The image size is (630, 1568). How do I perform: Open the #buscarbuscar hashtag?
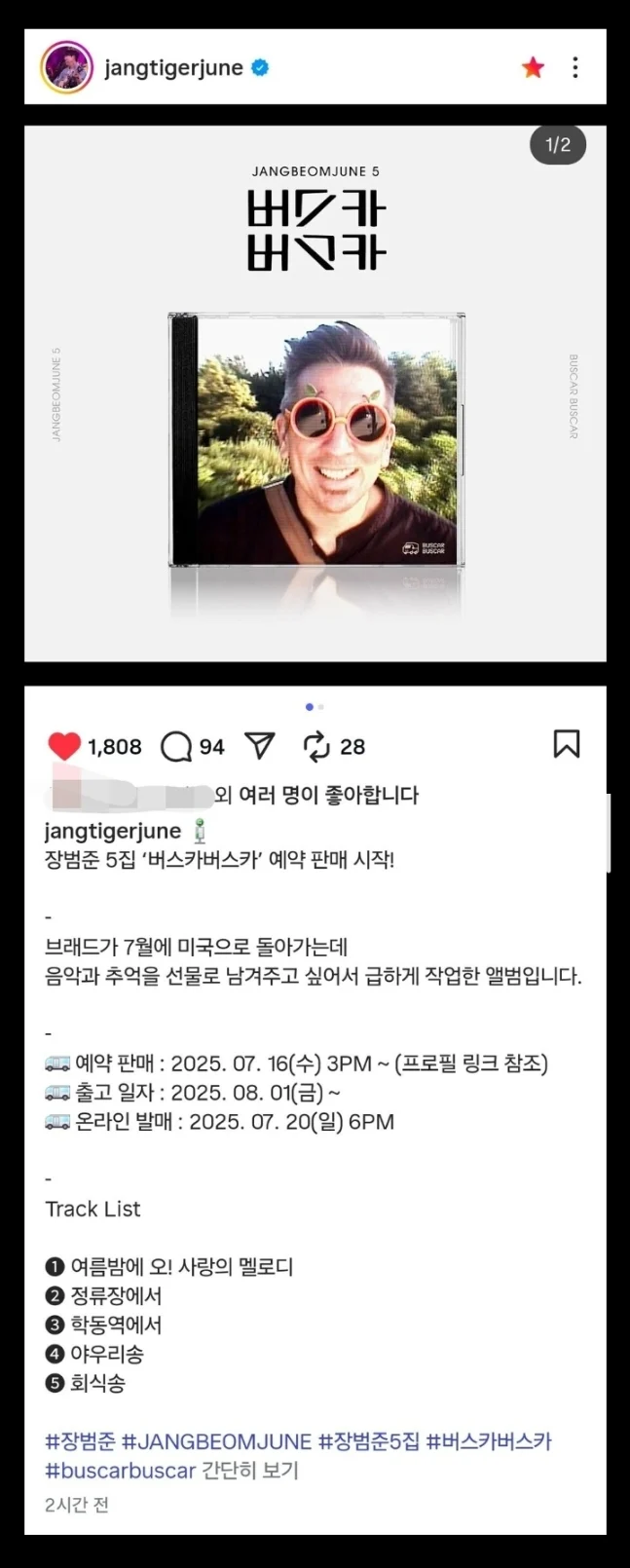point(121,1471)
